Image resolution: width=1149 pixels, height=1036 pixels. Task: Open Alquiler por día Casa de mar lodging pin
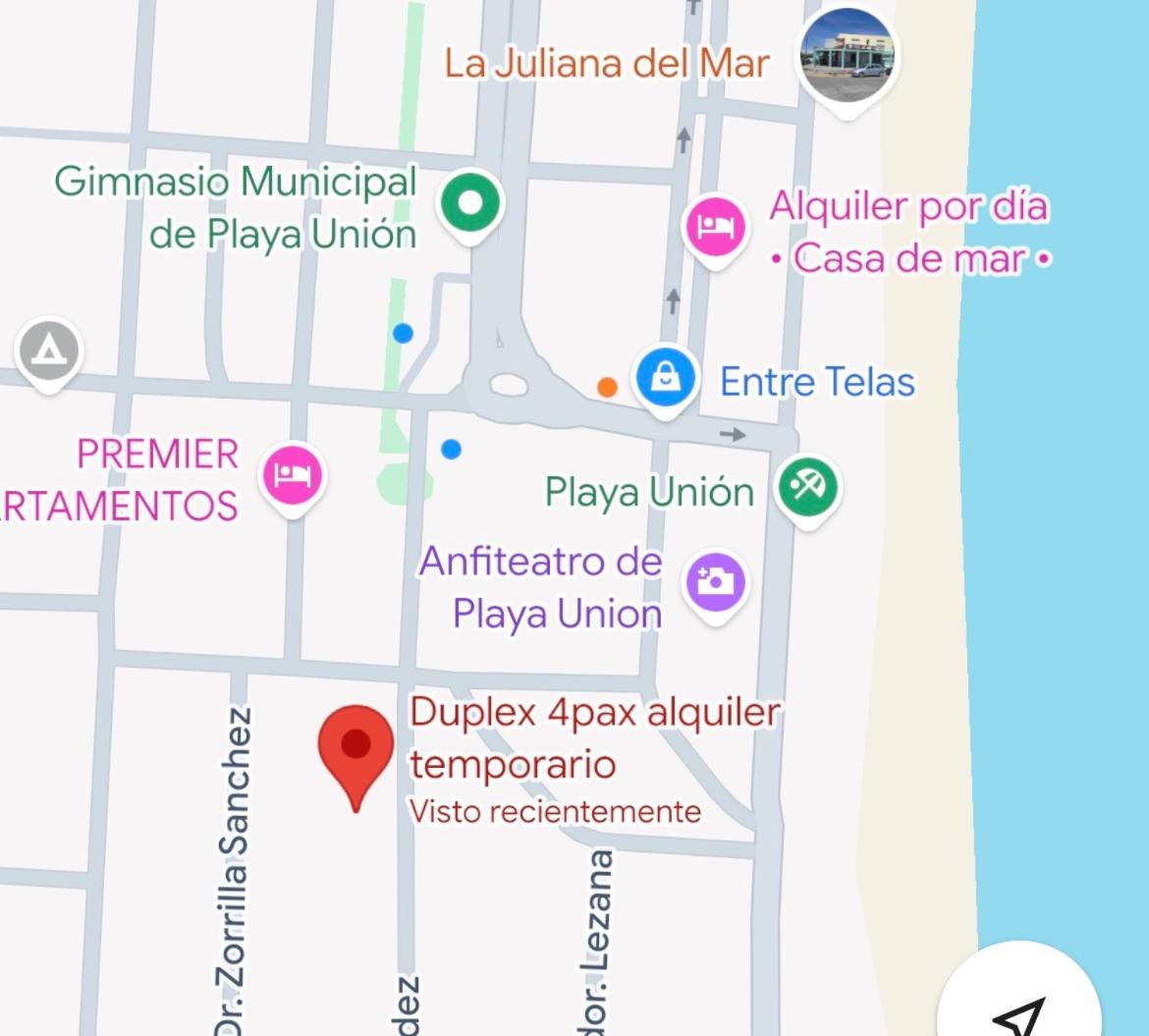pyautogui.click(x=714, y=228)
